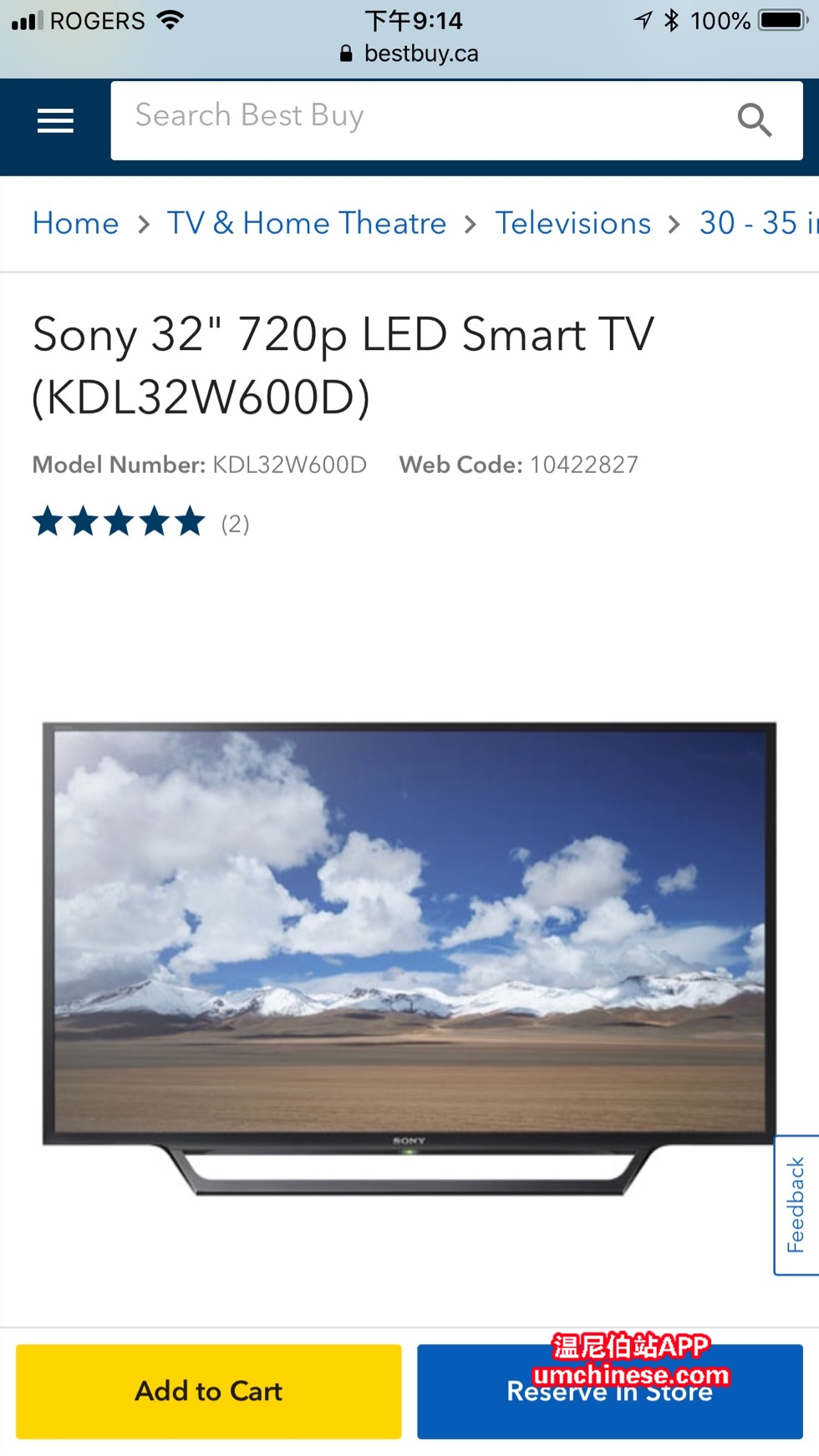Viewport: 819px width, 1456px height.
Task: Tap the bestbuy.ca address bar
Action: tap(409, 53)
